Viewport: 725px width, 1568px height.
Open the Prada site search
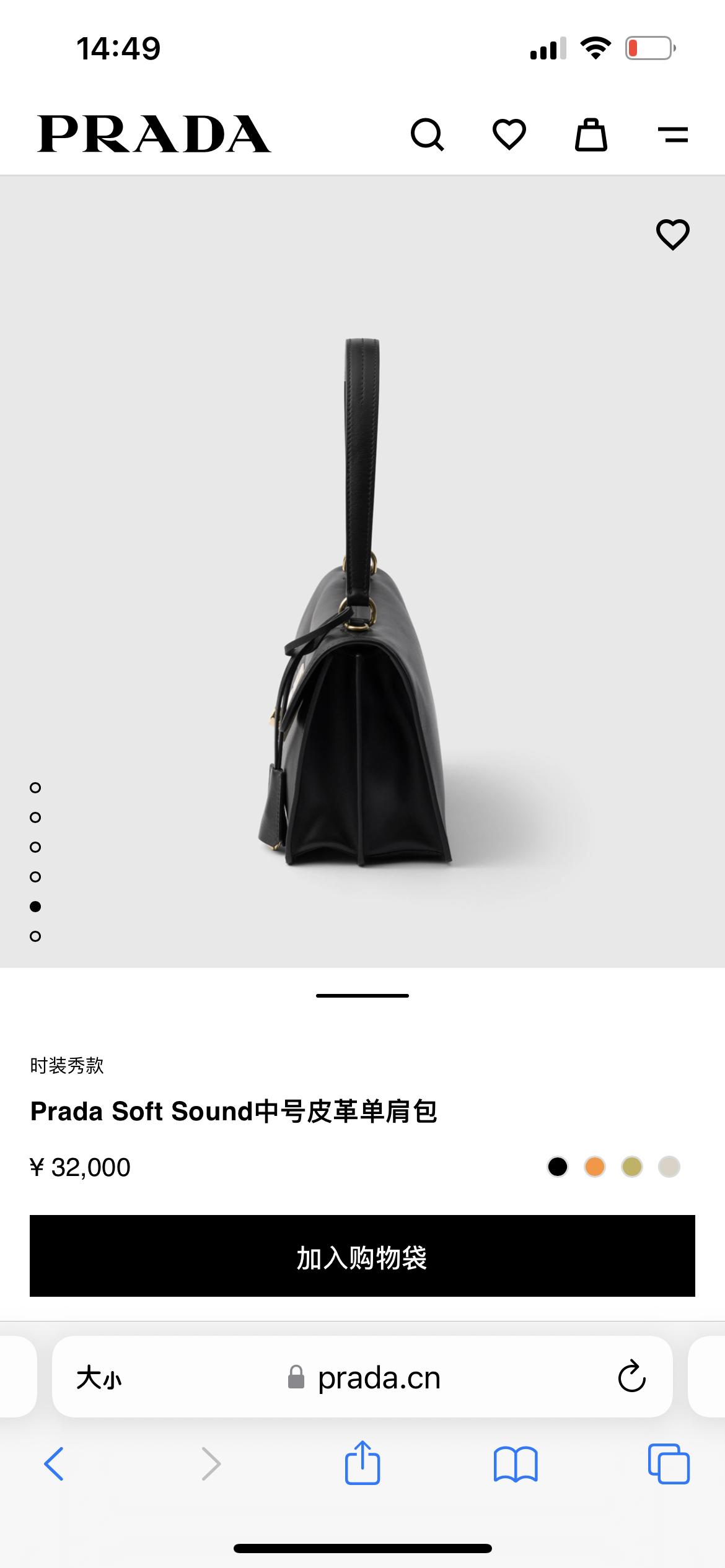point(427,134)
